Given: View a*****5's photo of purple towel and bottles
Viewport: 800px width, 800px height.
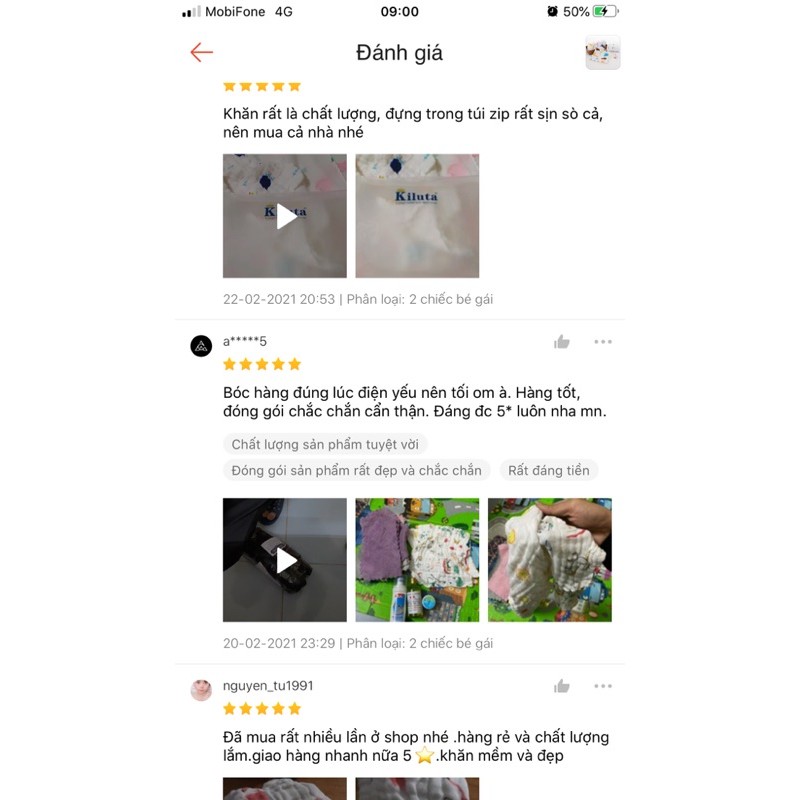Looking at the screenshot, I should pyautogui.click(x=417, y=560).
